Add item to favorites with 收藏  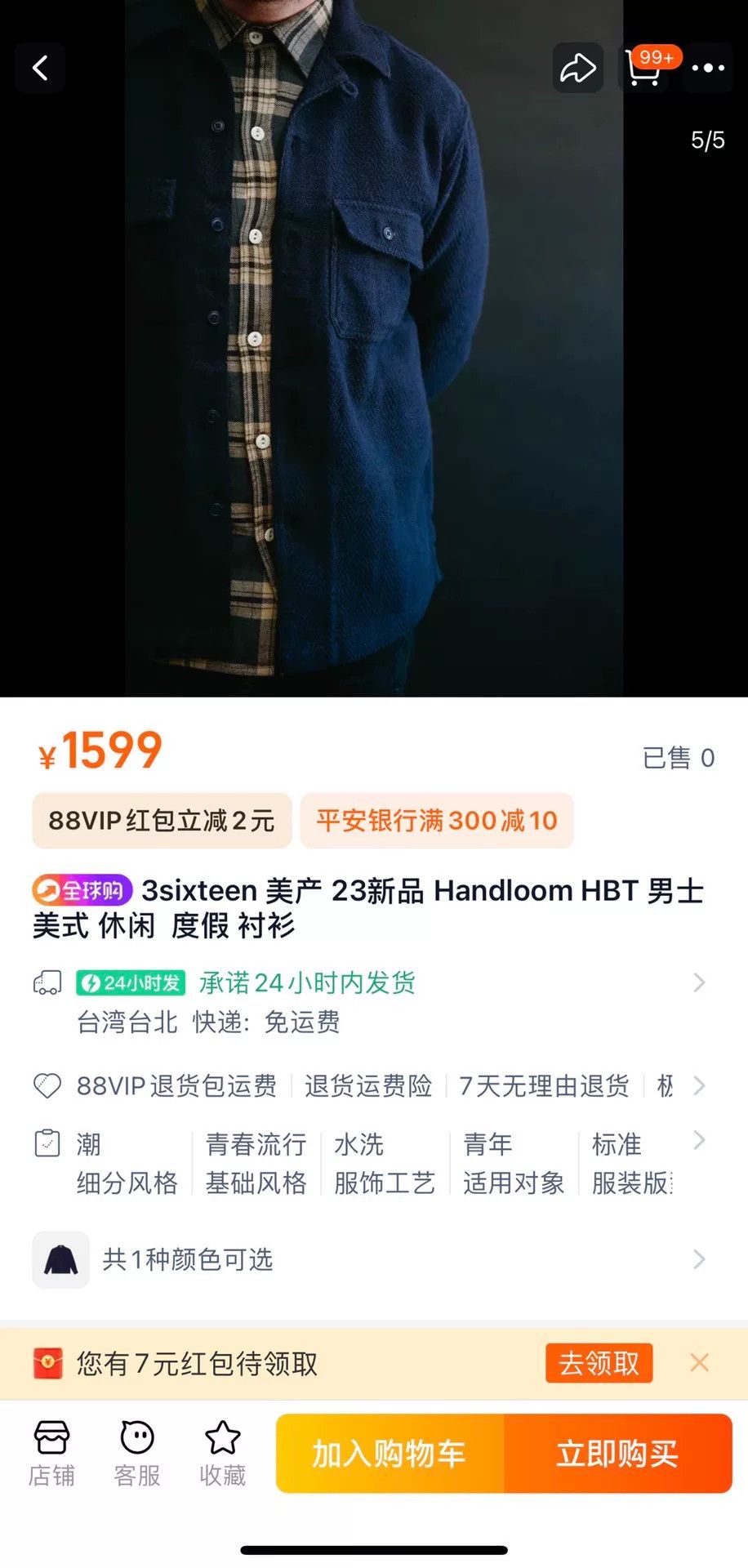tap(222, 1454)
